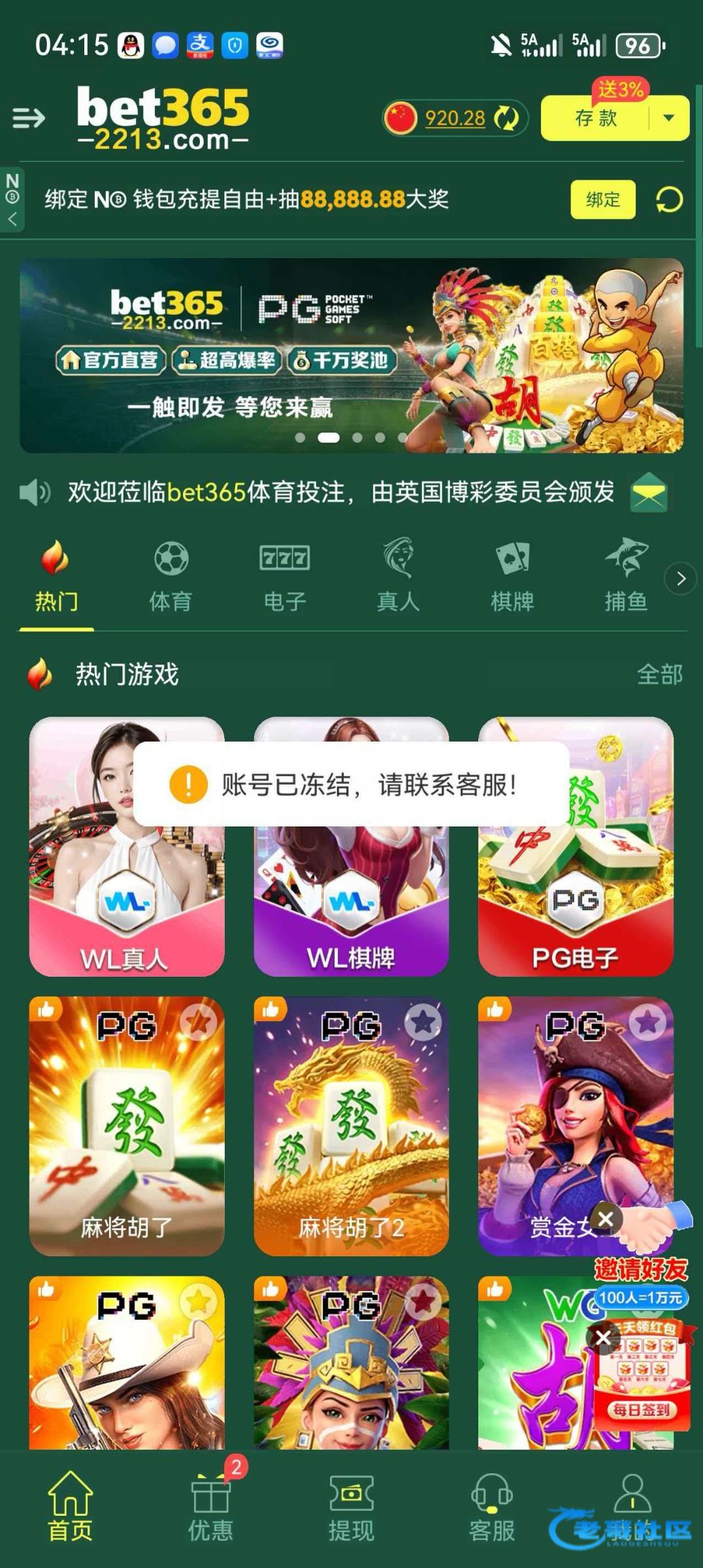Show more categories with the right chevron
This screenshot has height=1568, width=703.
pos(681,578)
